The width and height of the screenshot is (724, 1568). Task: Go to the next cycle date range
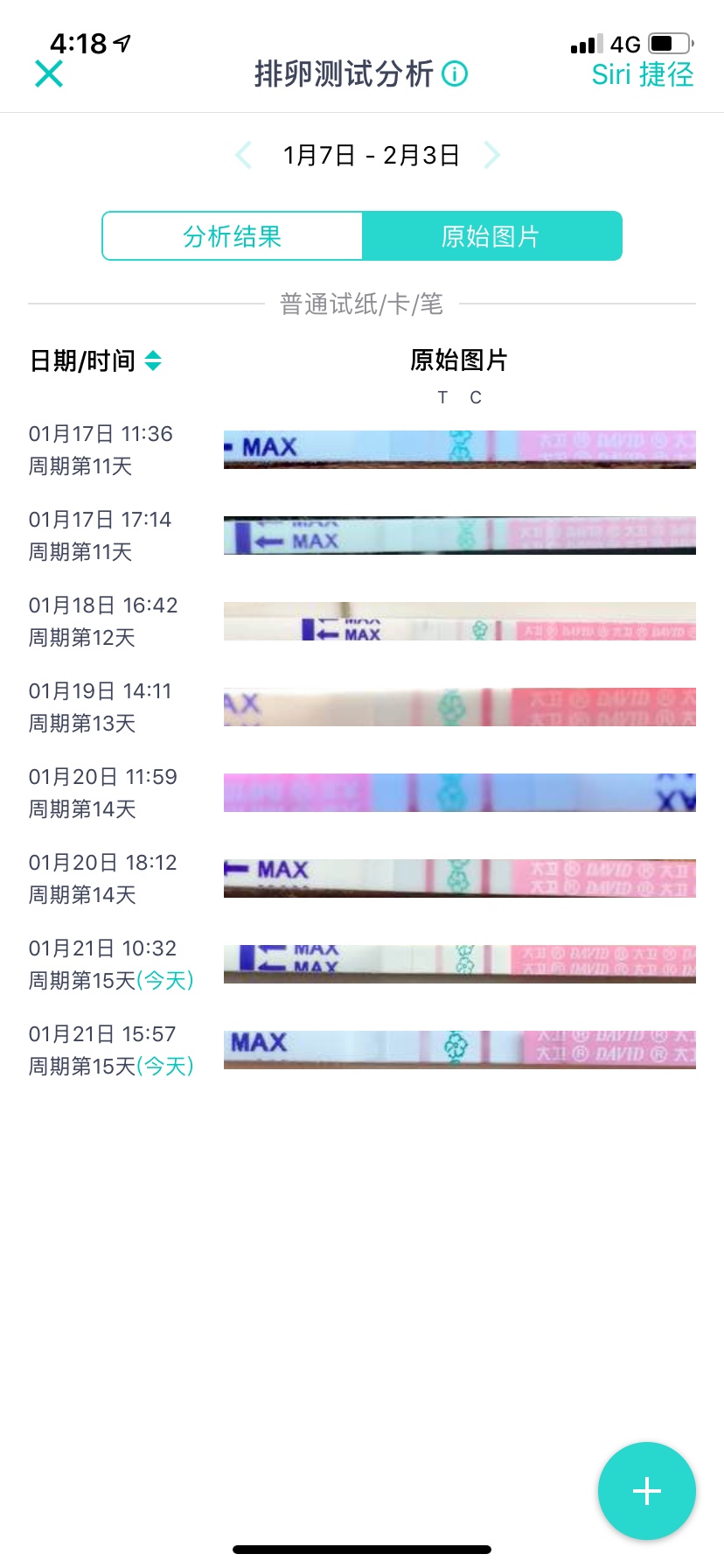[492, 155]
